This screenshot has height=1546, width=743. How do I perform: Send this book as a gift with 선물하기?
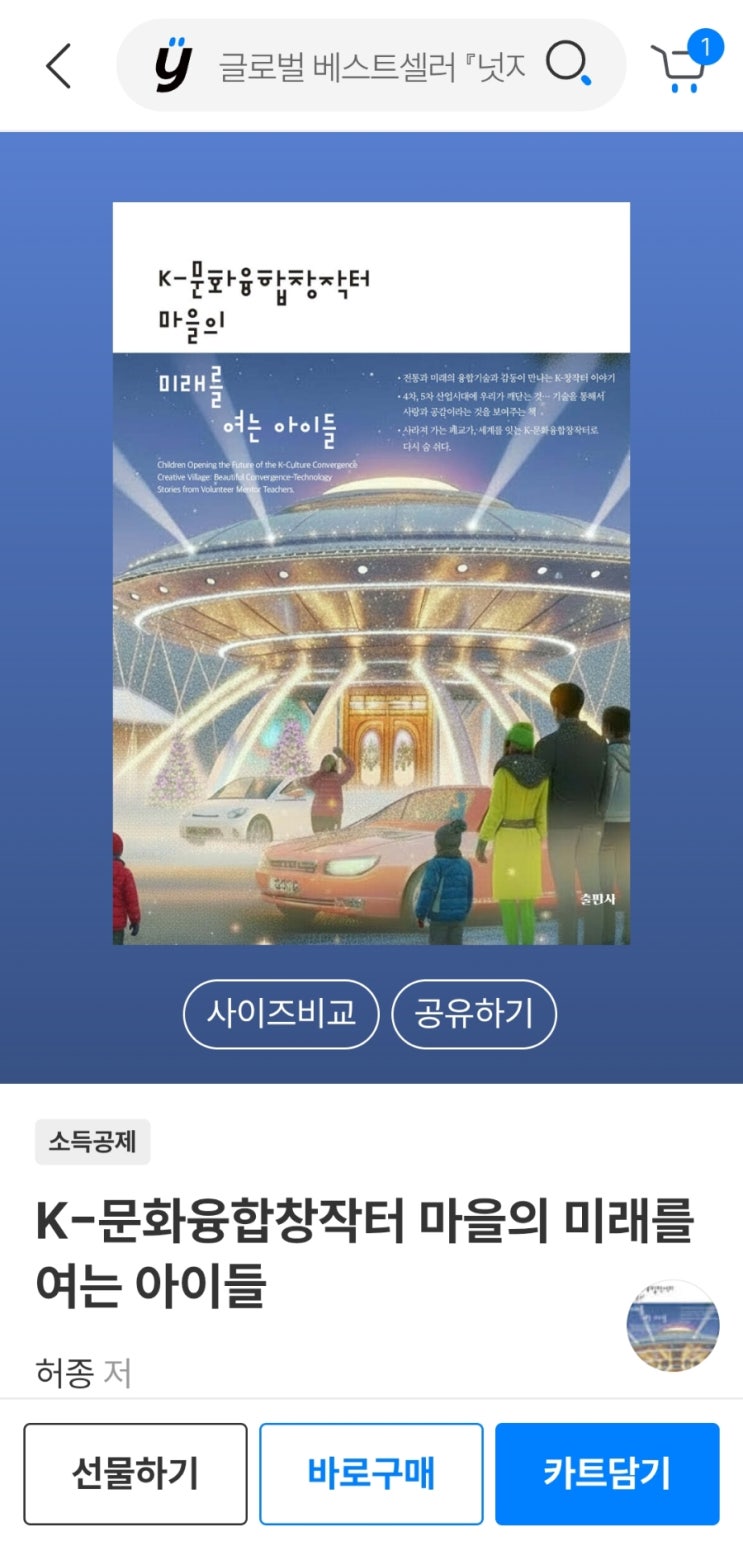tap(135, 1473)
